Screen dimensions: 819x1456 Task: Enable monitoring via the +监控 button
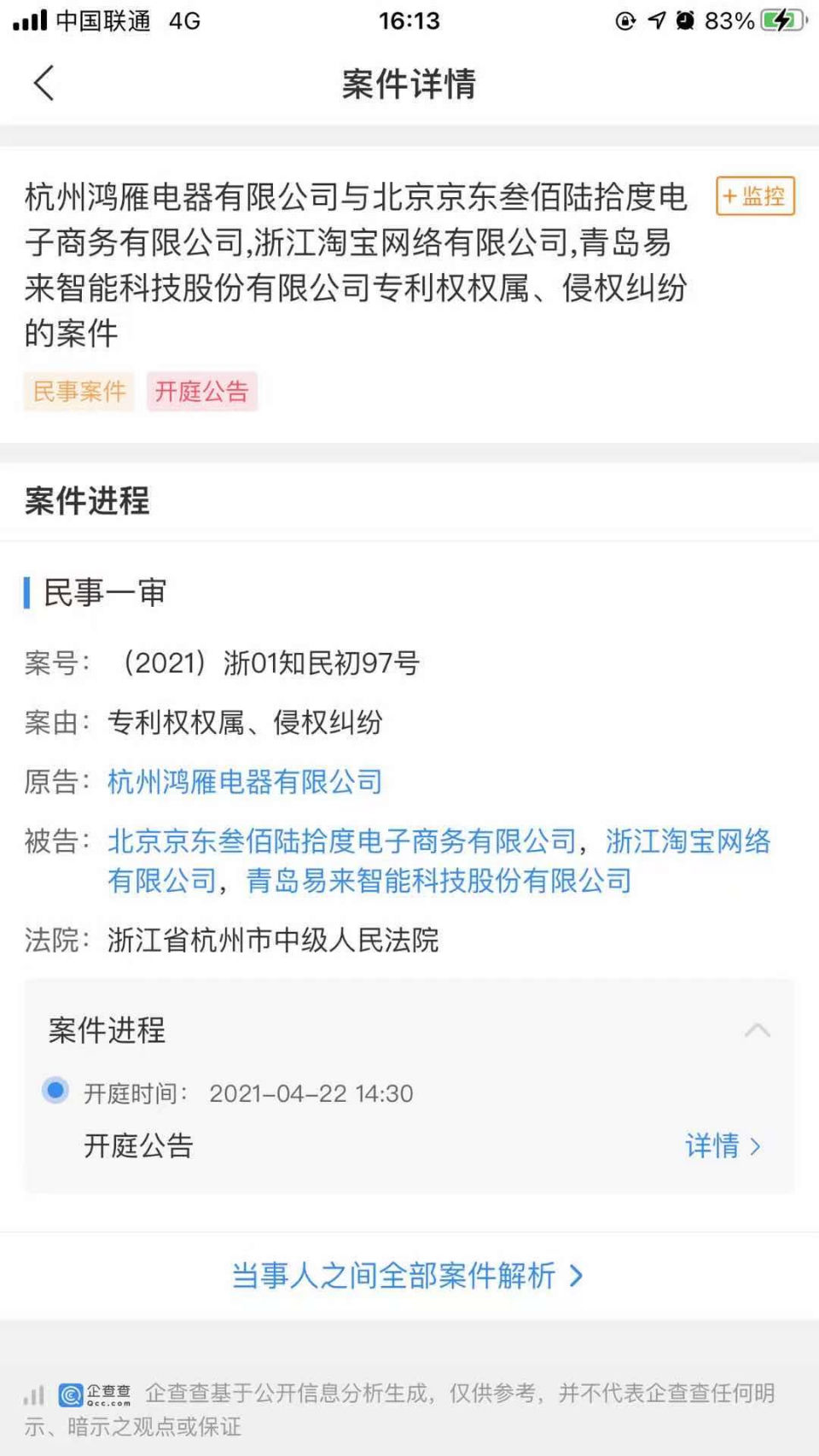pos(754,196)
